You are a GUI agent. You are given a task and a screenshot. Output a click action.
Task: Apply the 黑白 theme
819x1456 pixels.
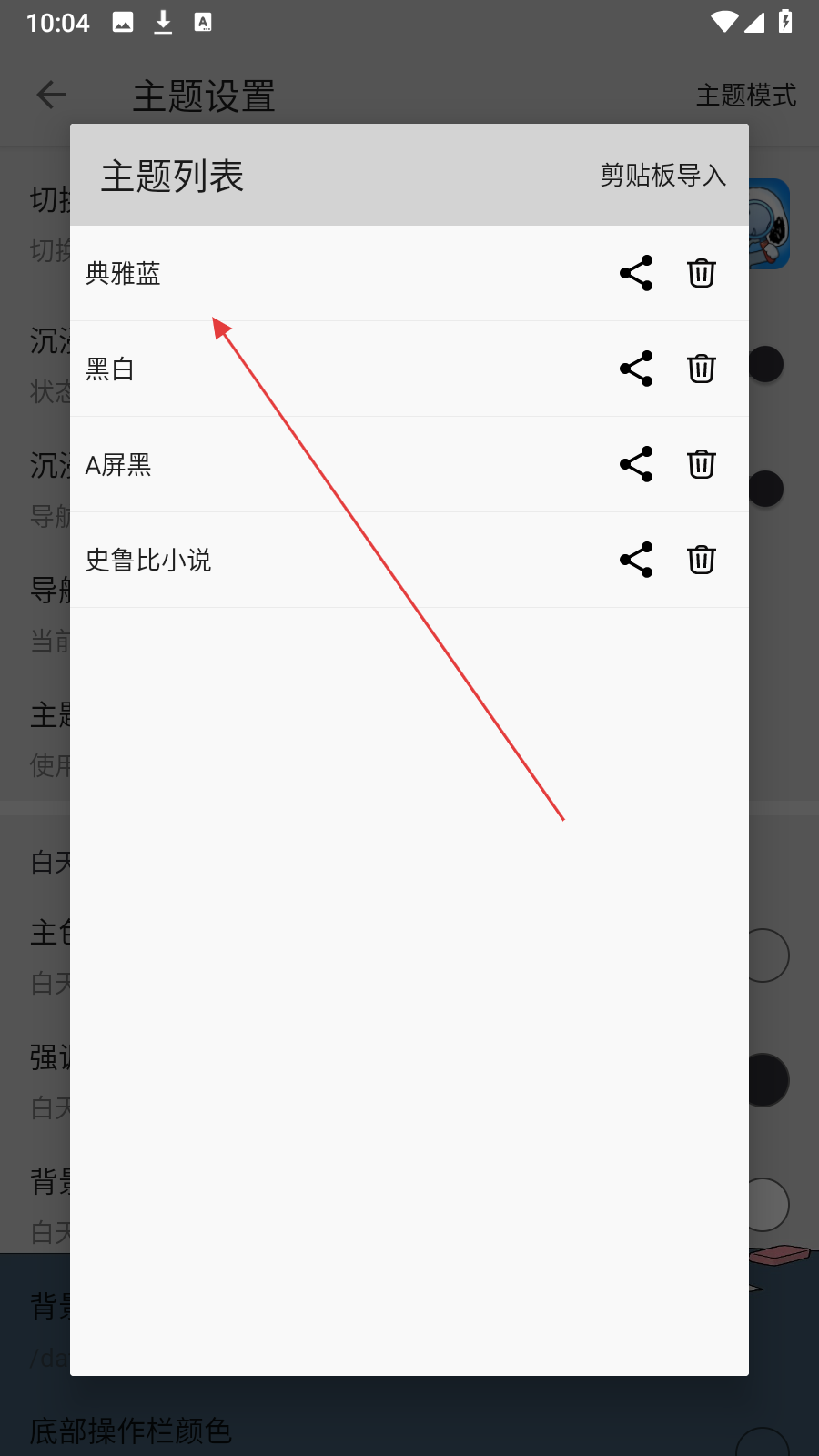(x=110, y=369)
